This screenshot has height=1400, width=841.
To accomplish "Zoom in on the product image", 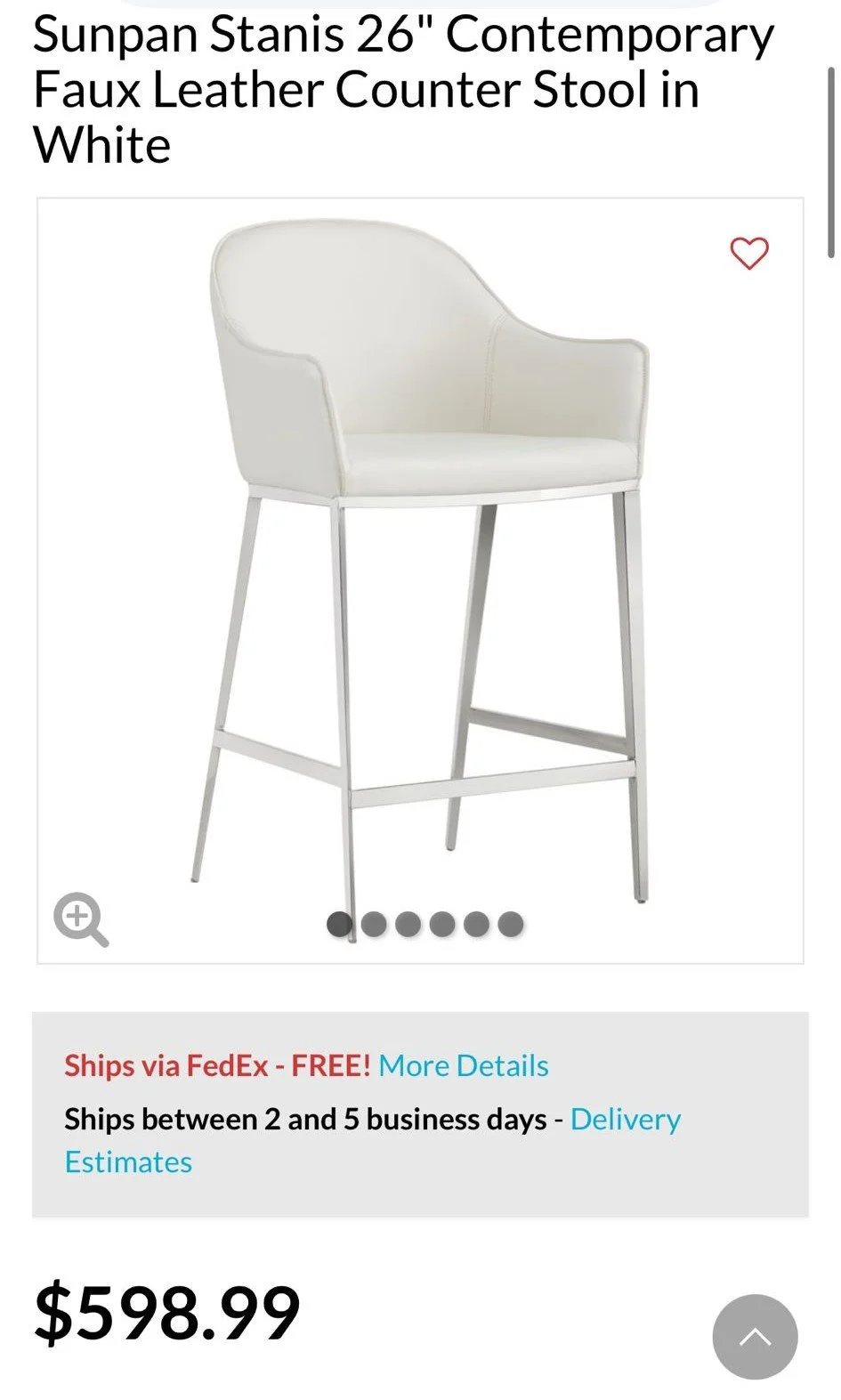I will [81, 919].
